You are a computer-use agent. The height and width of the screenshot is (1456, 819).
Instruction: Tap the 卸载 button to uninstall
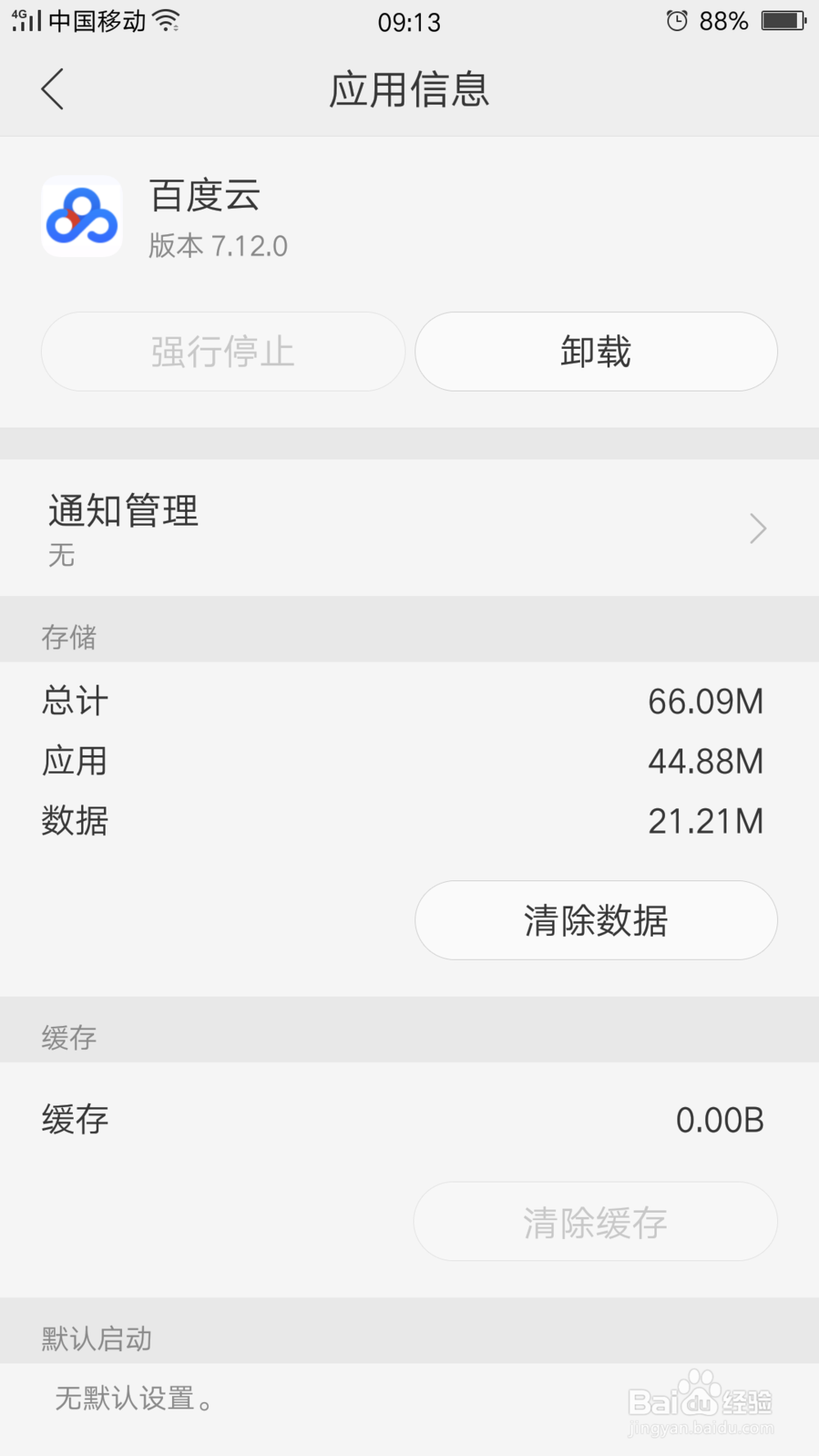click(x=595, y=351)
